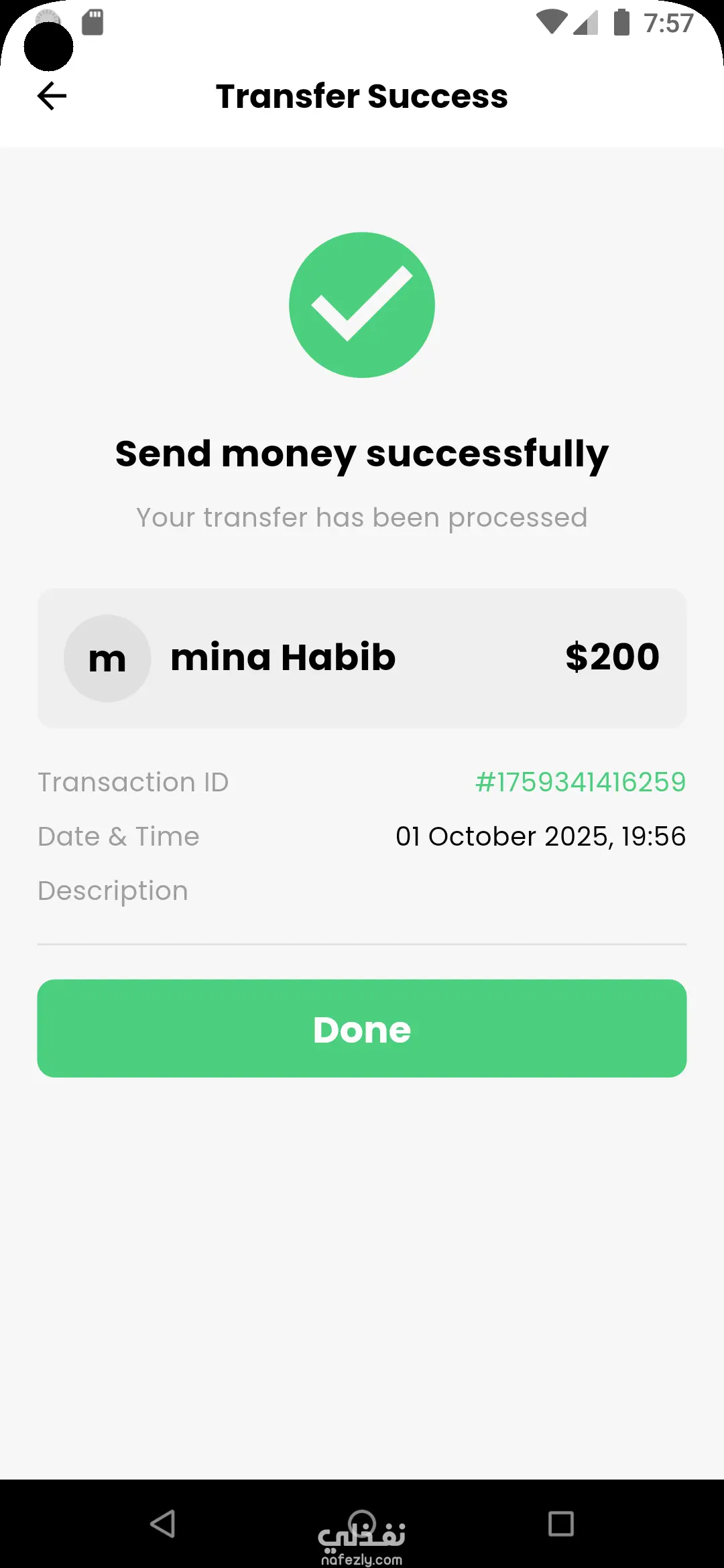The image size is (724, 1568).
Task: Open recent apps from the navigation bar
Action: 560,1523
